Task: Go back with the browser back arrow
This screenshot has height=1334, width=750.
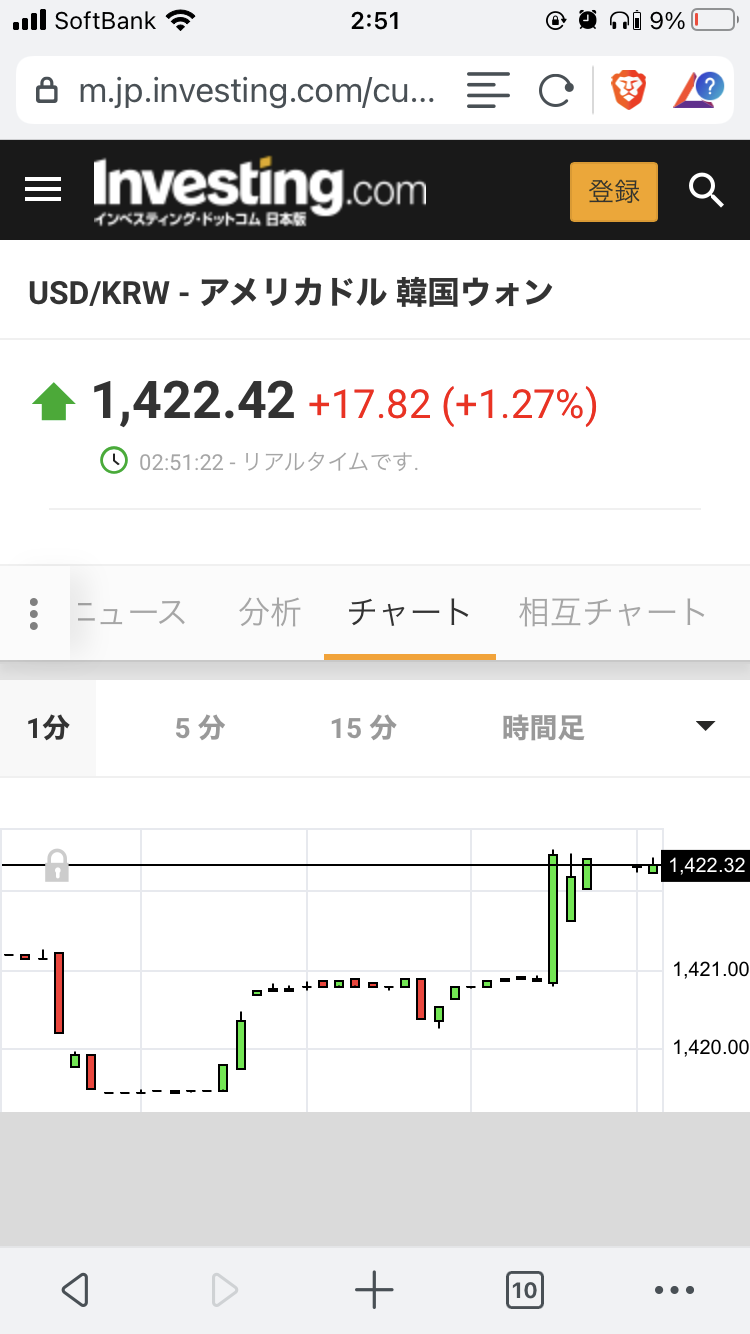Action: (x=75, y=1290)
